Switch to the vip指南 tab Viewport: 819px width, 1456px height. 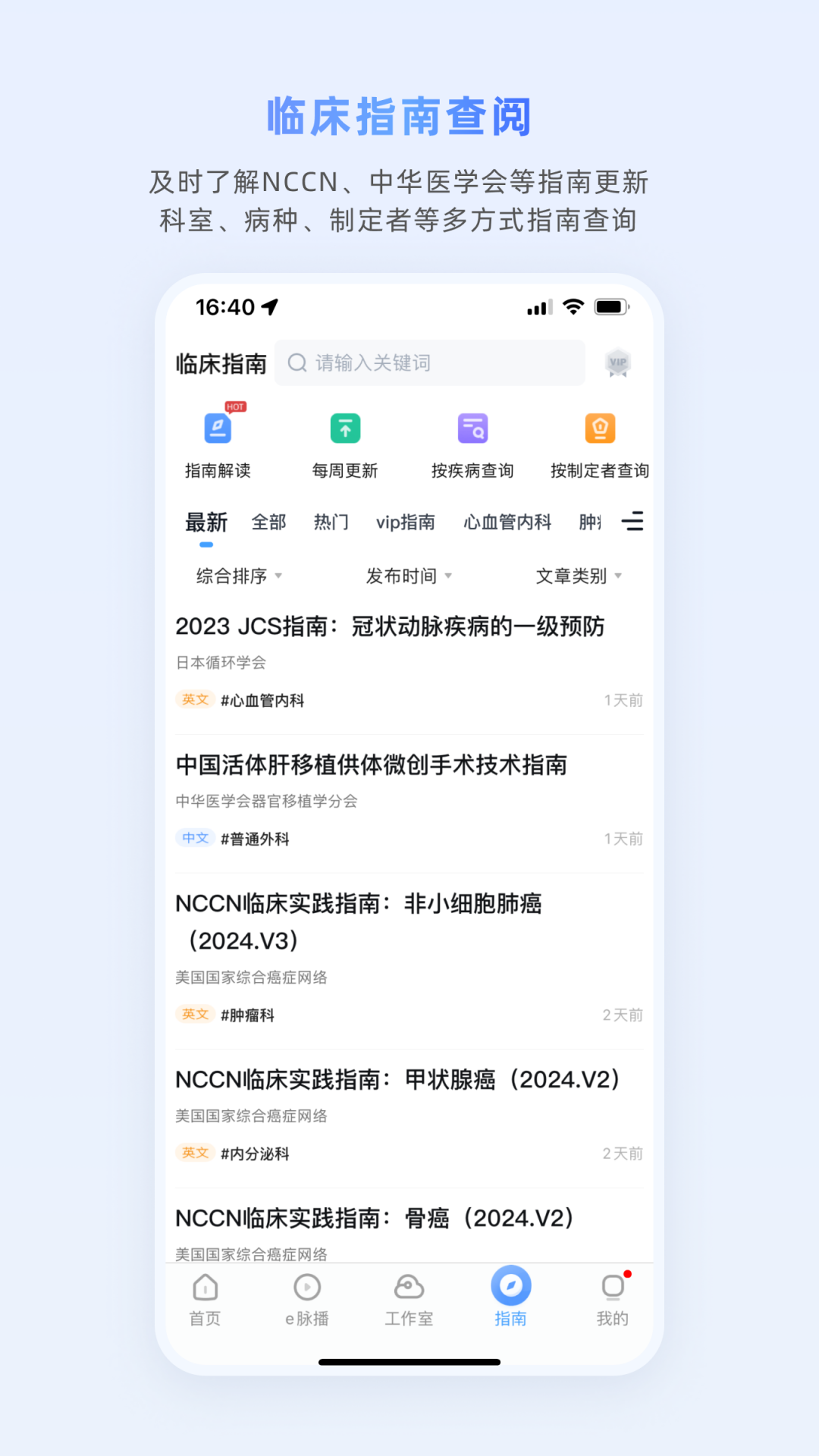(406, 522)
